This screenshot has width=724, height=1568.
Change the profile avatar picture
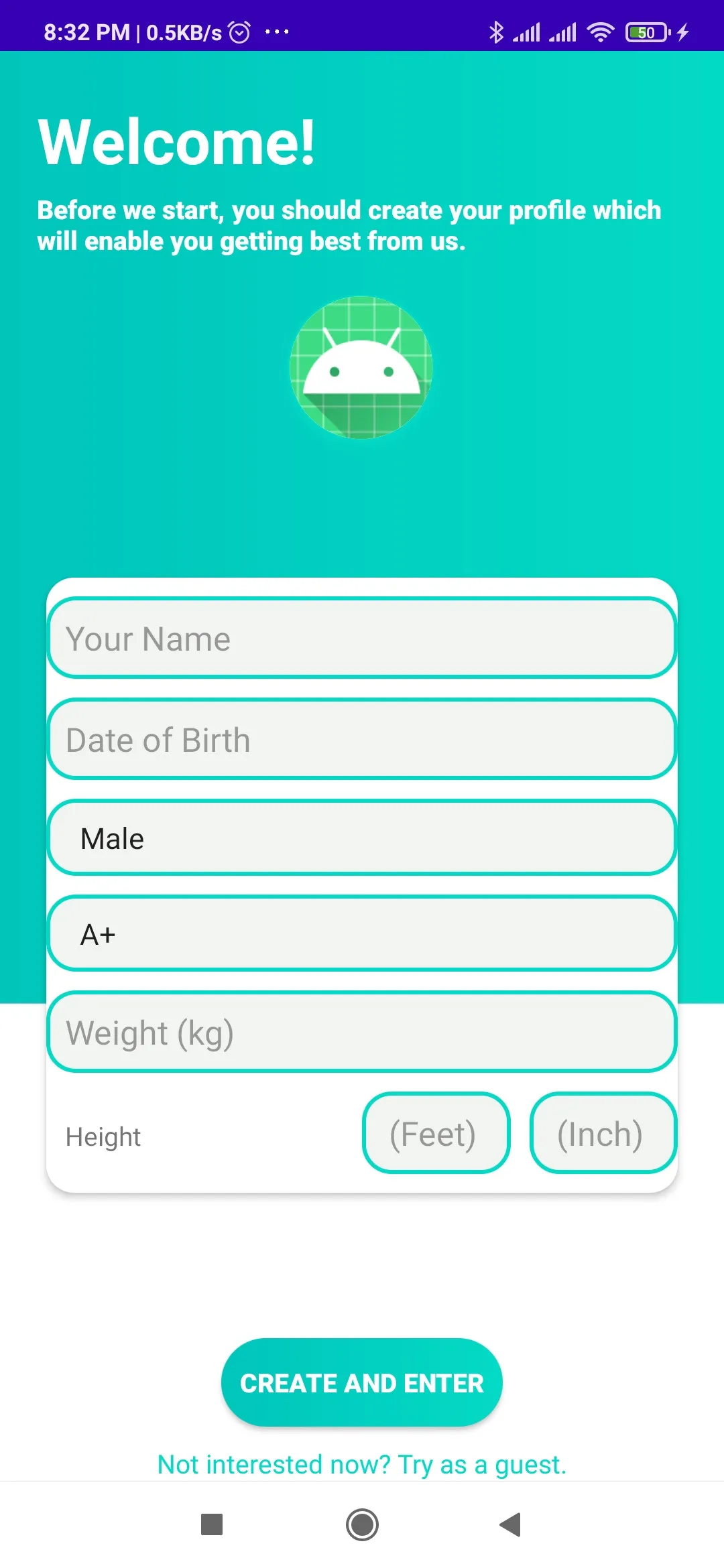(x=361, y=367)
